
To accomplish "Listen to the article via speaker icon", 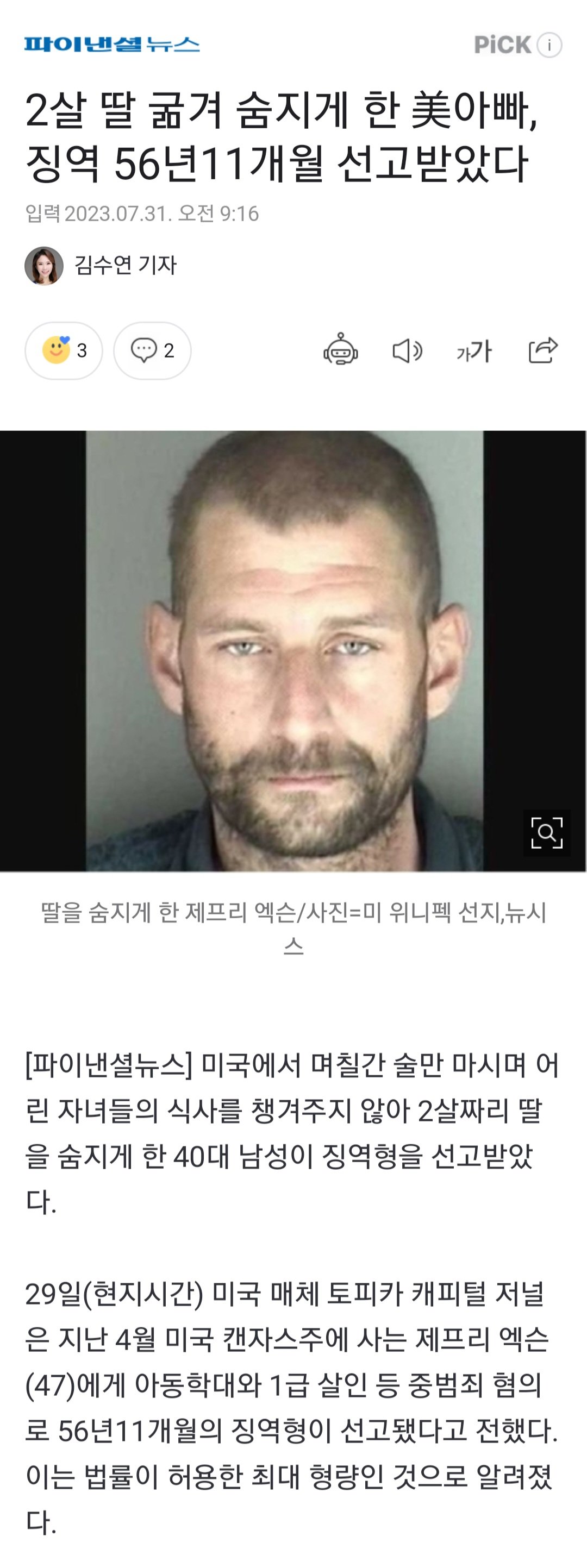I will [x=407, y=350].
